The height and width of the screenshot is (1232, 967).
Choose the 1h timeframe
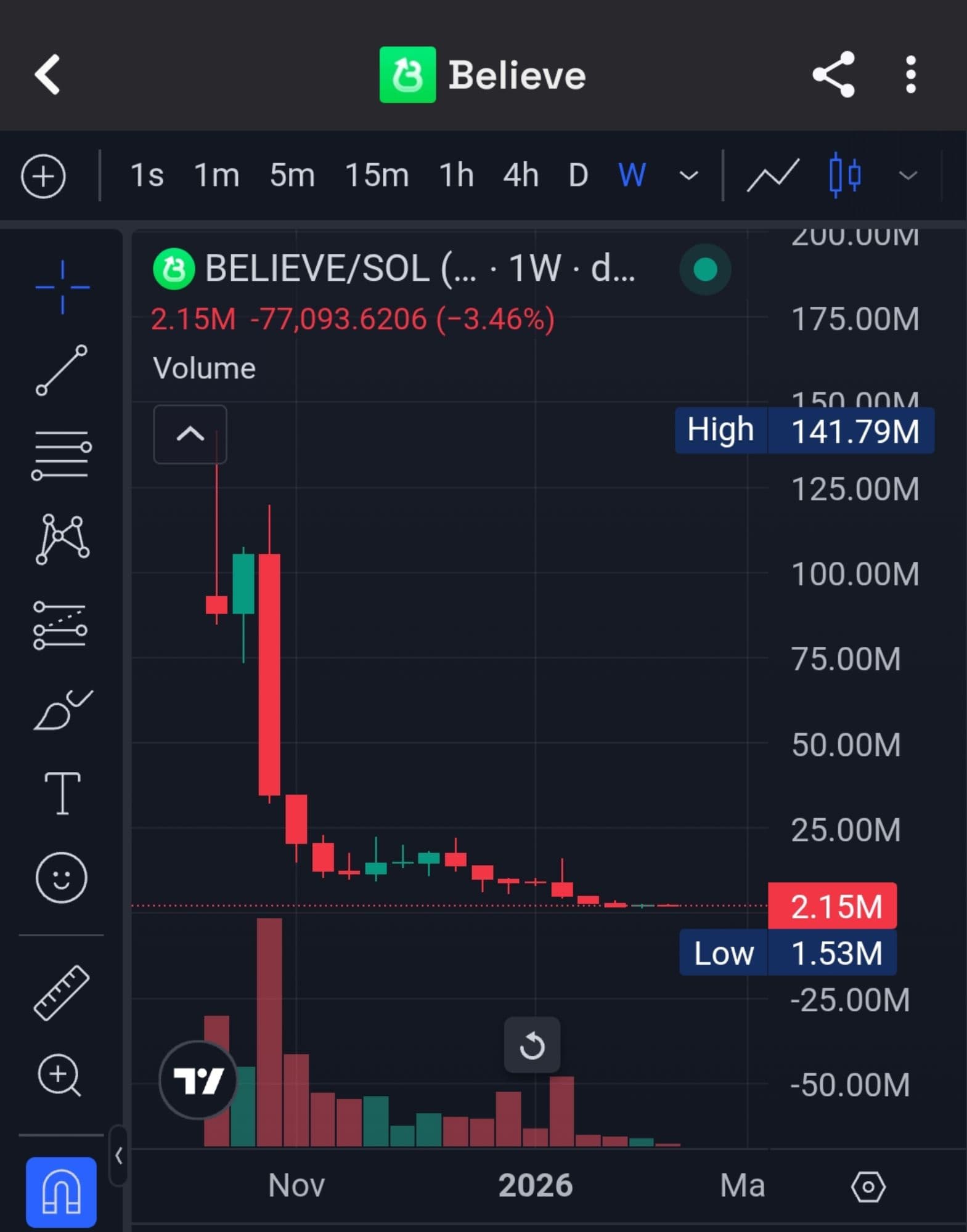456,176
